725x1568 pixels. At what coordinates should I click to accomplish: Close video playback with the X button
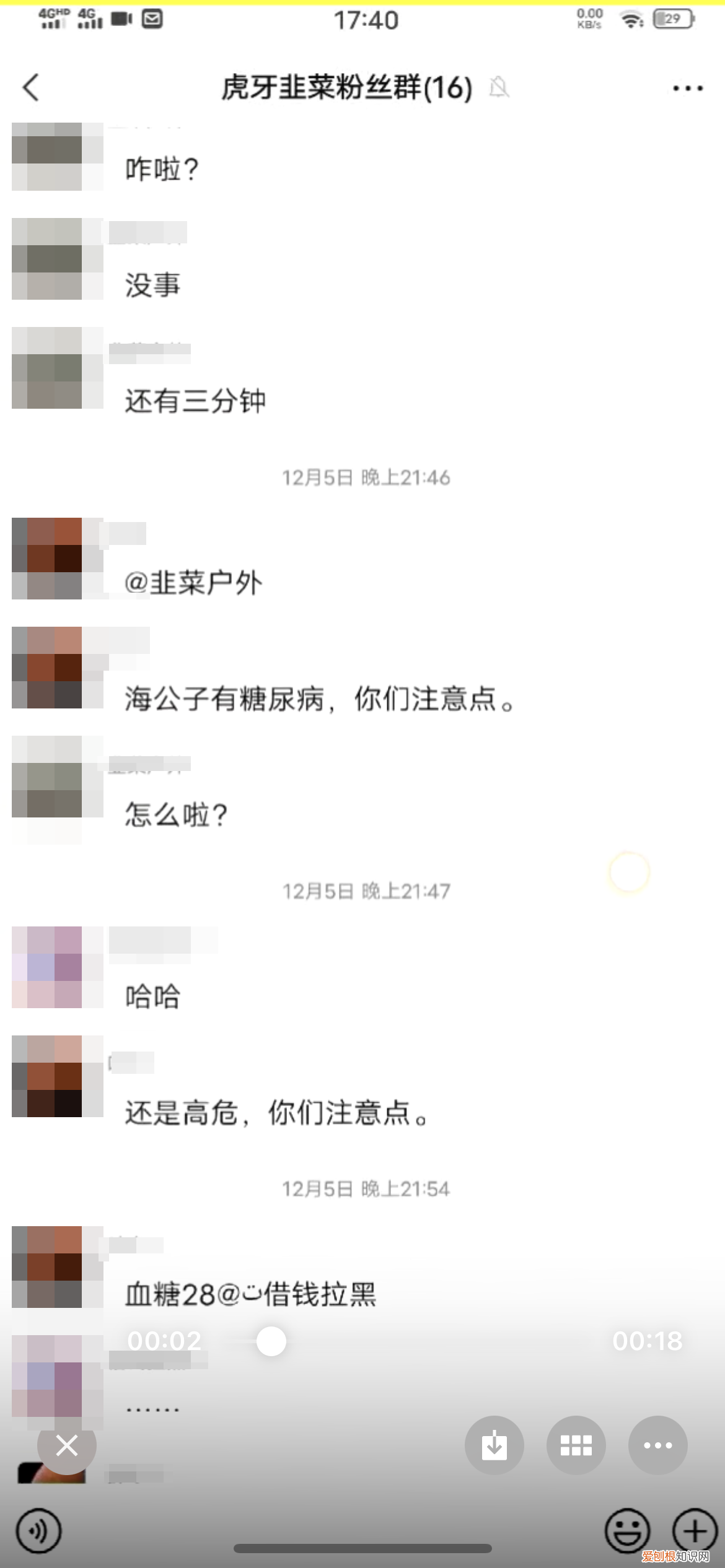click(x=66, y=1446)
